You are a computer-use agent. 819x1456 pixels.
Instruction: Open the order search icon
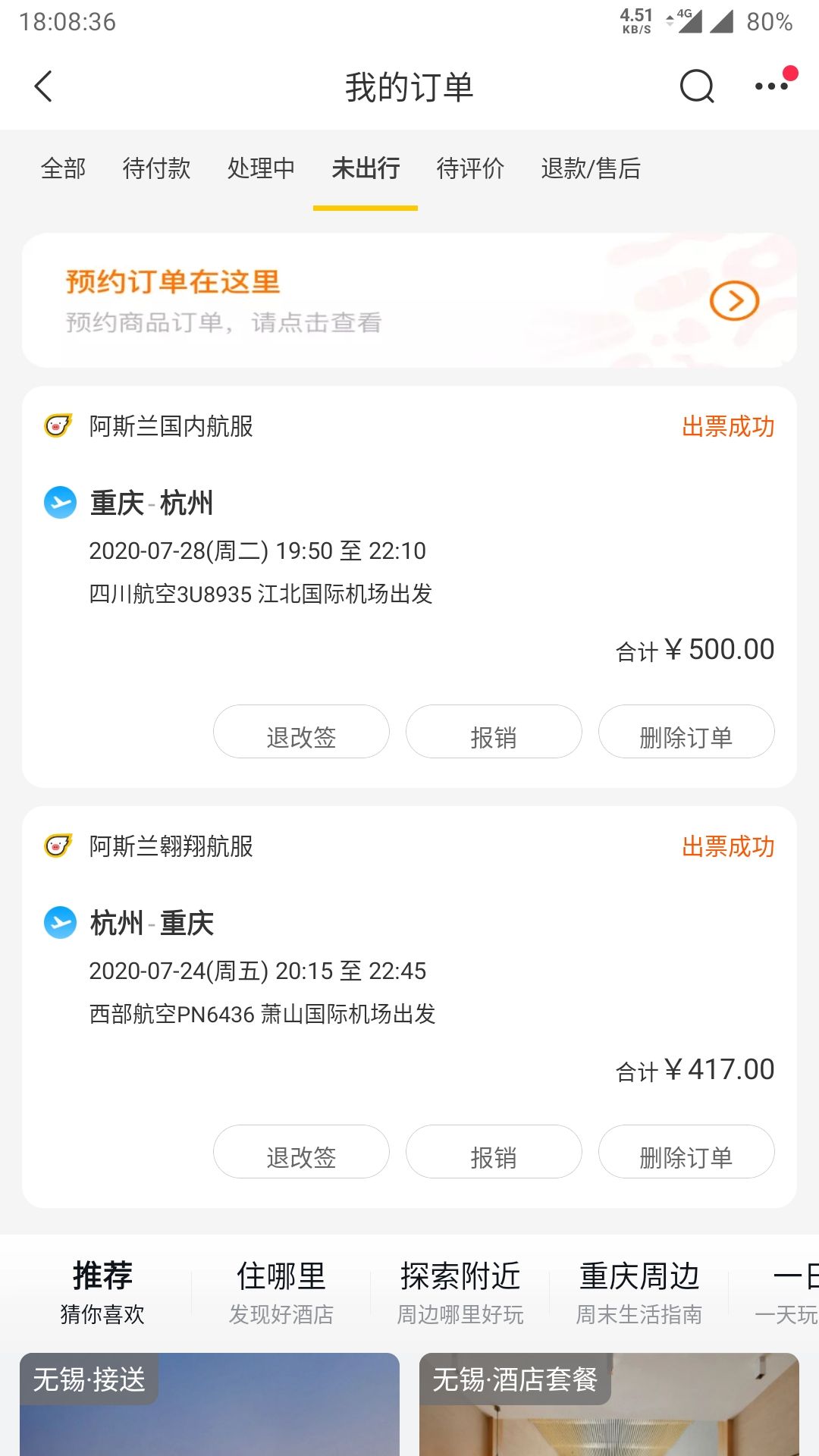coord(696,86)
